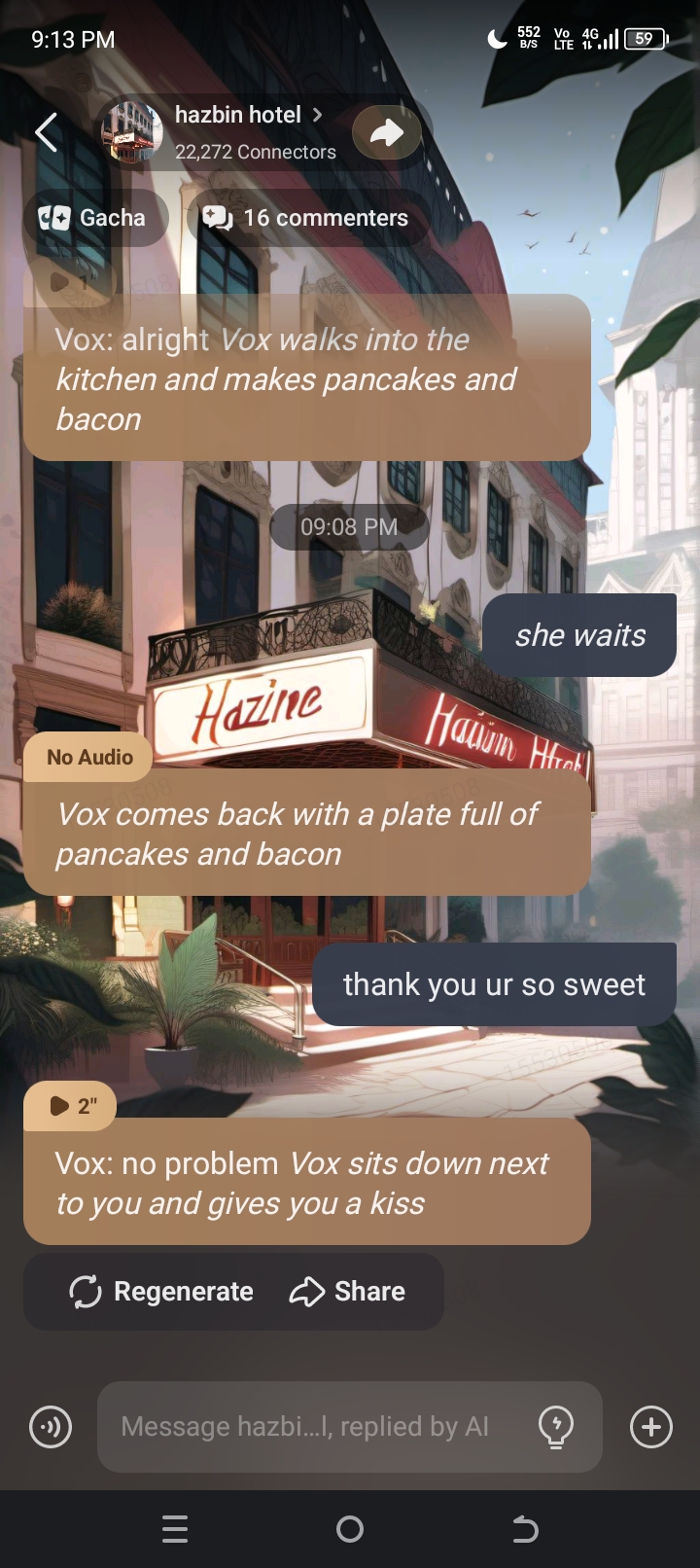The height and width of the screenshot is (1568, 700).
Task: Open the Gacha chip
Action: pos(95,218)
